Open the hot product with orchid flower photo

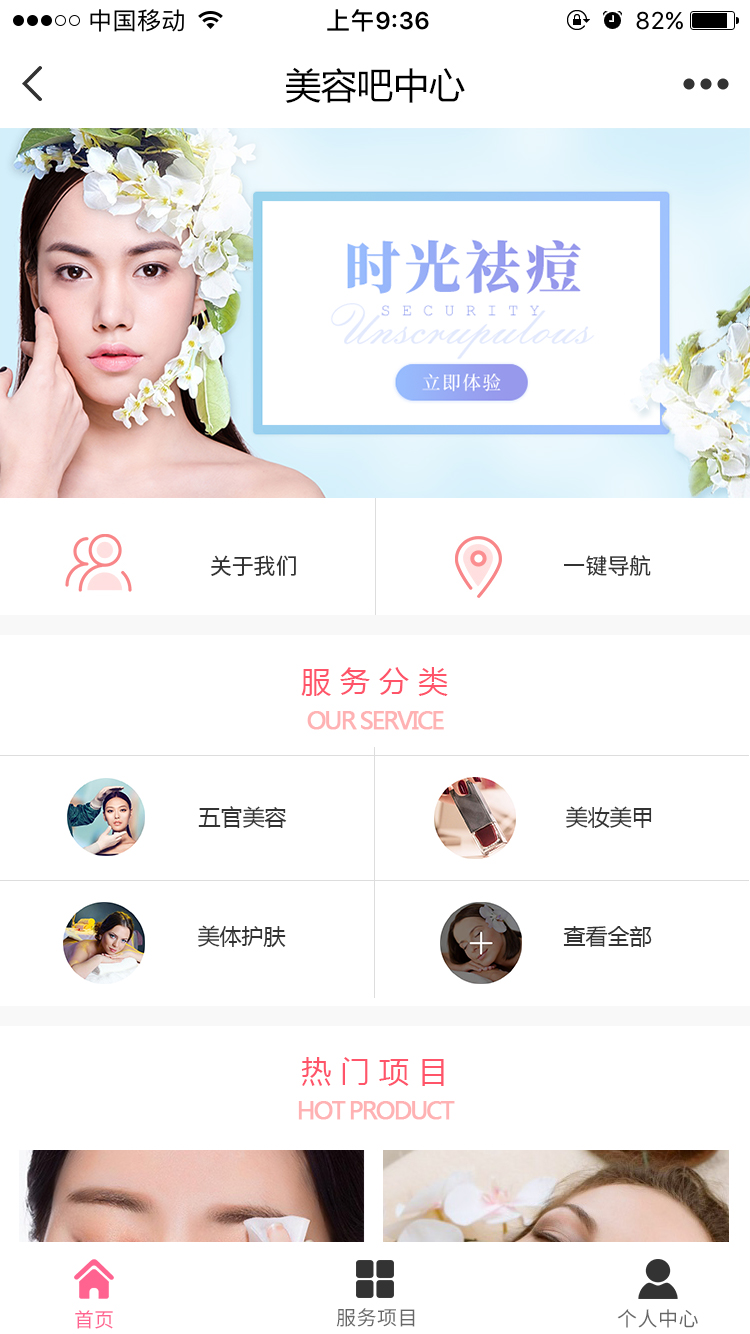[x=555, y=1196]
